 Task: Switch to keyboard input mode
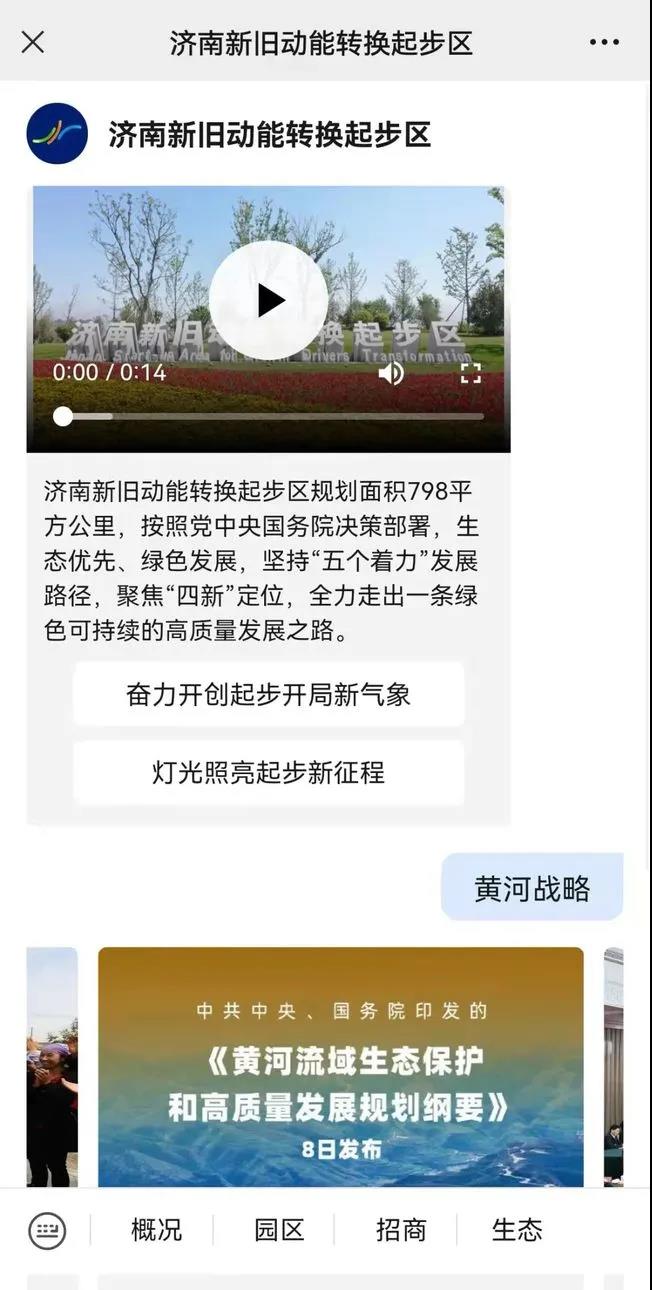point(47,1231)
